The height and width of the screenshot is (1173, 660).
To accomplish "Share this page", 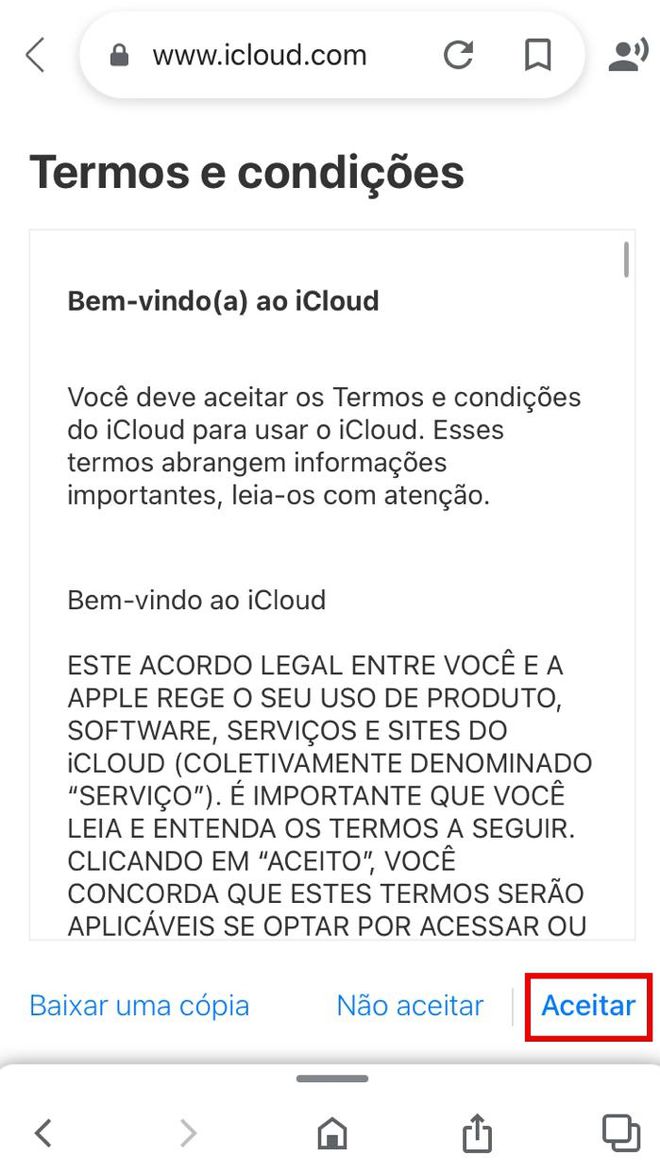I will tap(477, 1132).
